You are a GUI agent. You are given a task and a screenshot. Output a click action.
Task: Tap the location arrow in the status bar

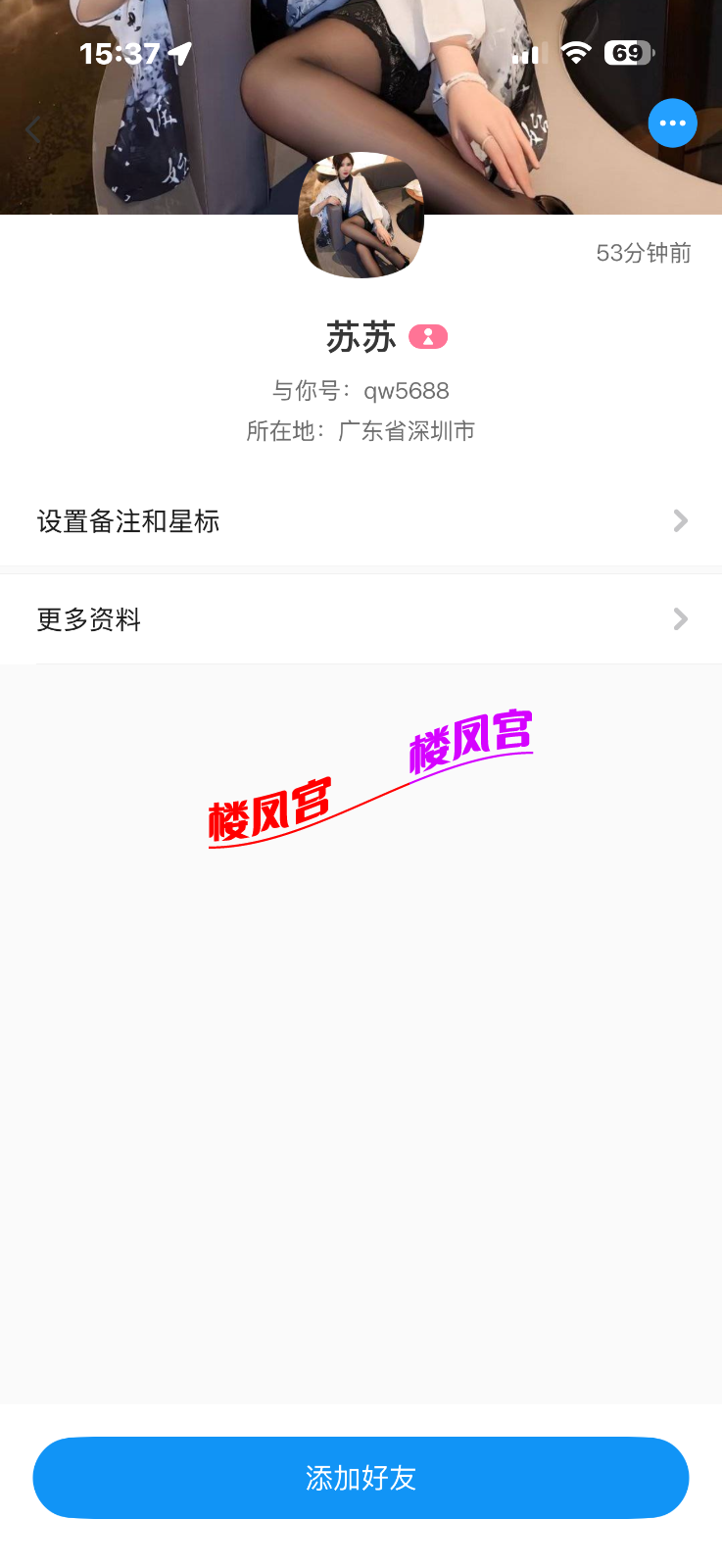point(181,54)
